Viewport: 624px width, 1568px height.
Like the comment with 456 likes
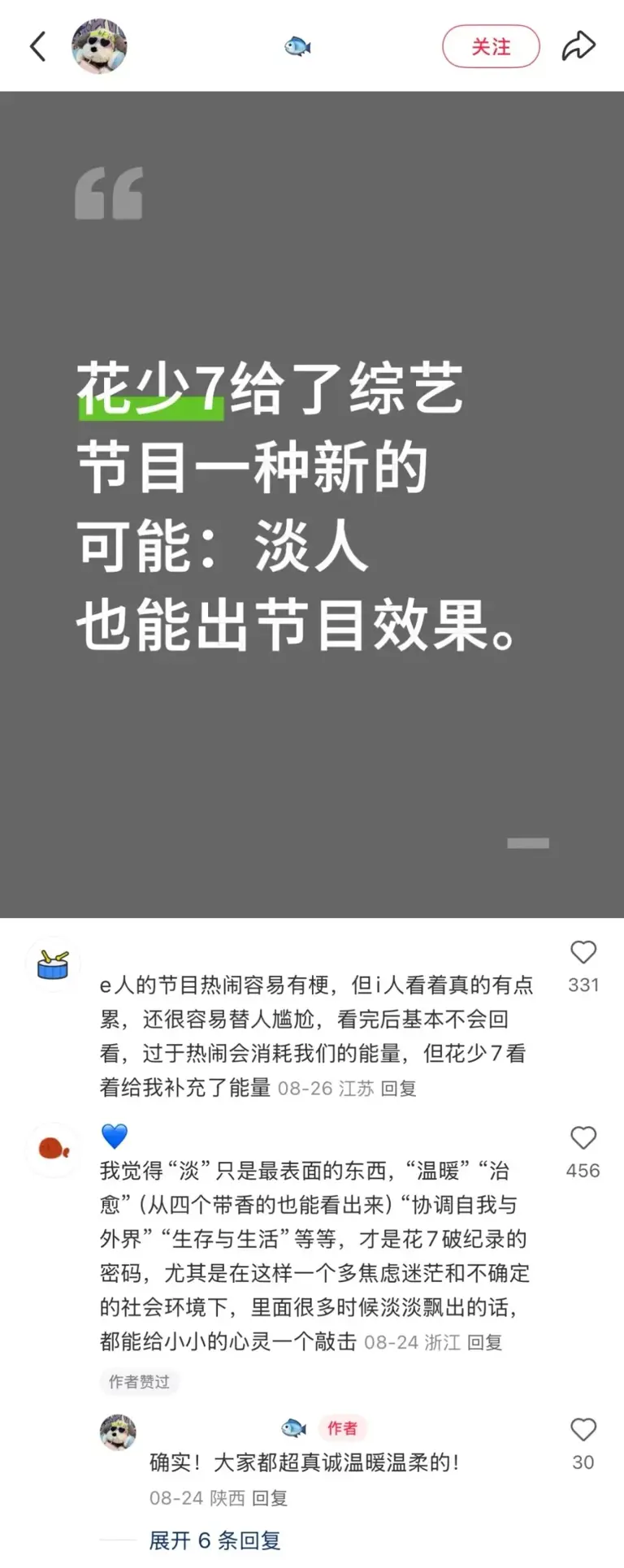pos(583,1138)
